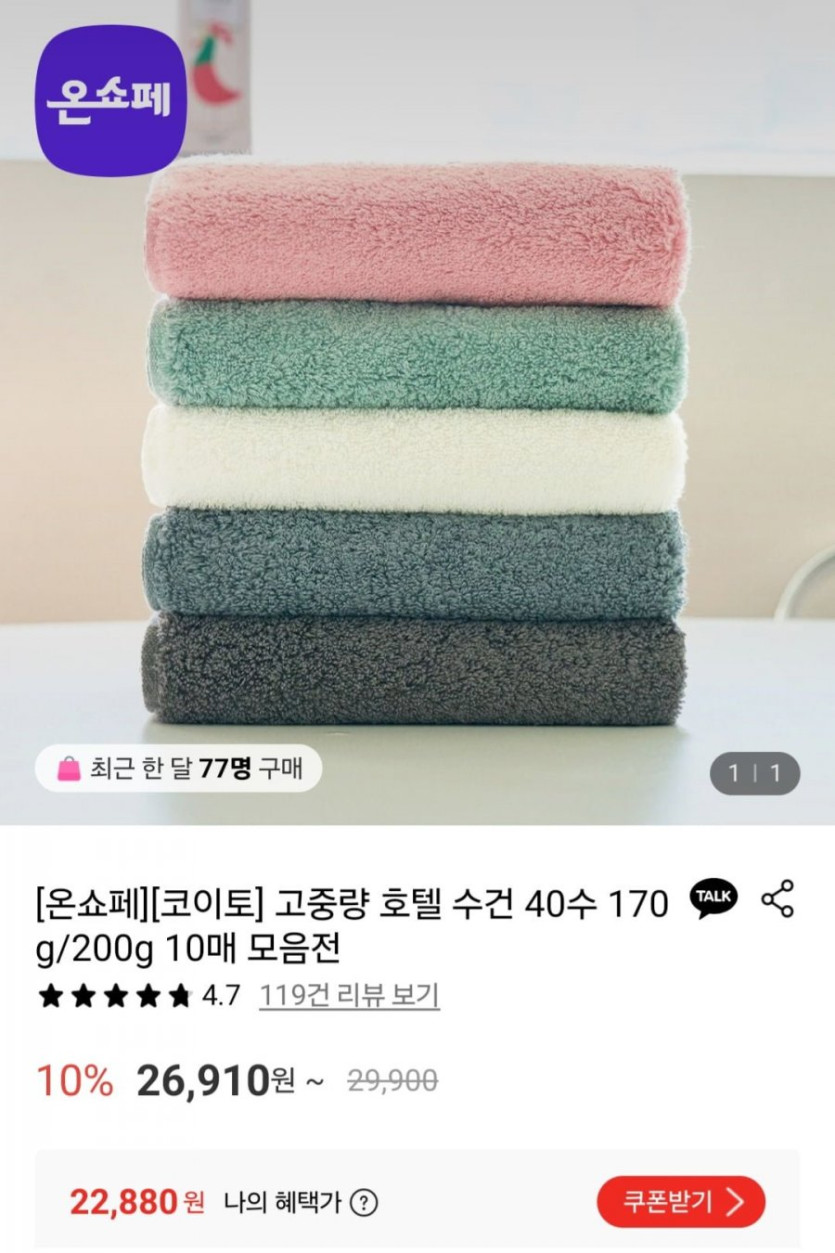Share product via KakaoTalk icon
Image resolution: width=835 pixels, height=1253 pixels.
coord(713,899)
